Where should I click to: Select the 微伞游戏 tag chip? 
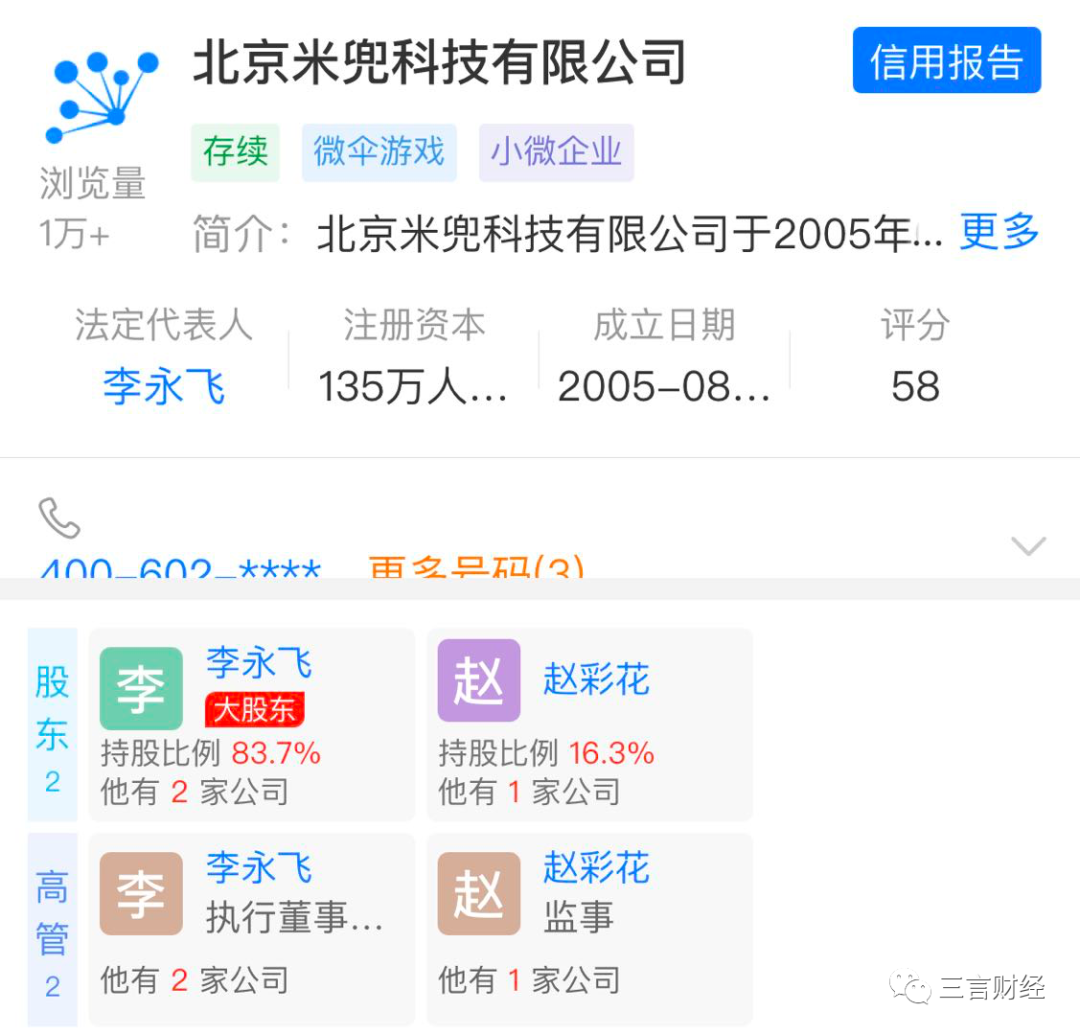coord(379,153)
